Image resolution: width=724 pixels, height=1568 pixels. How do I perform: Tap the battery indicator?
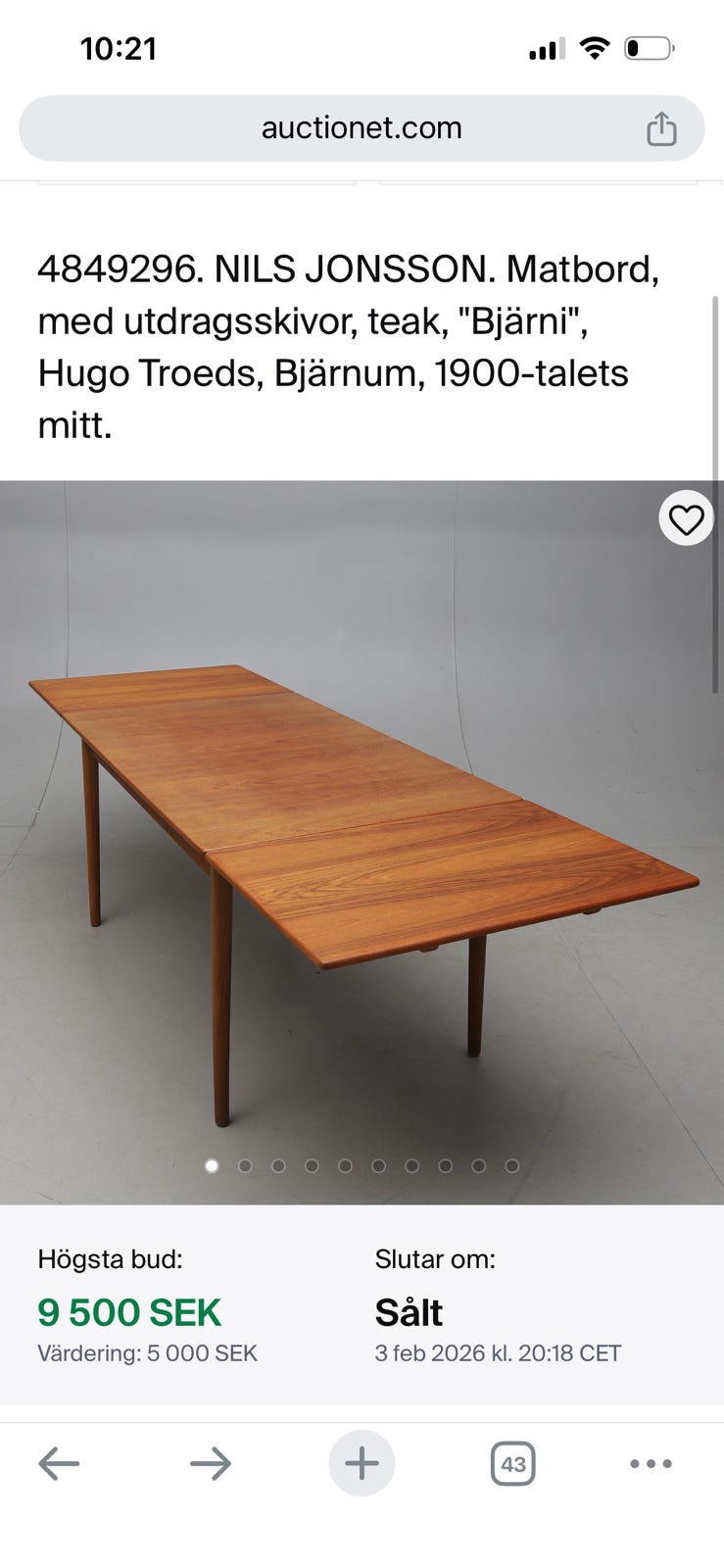(647, 46)
